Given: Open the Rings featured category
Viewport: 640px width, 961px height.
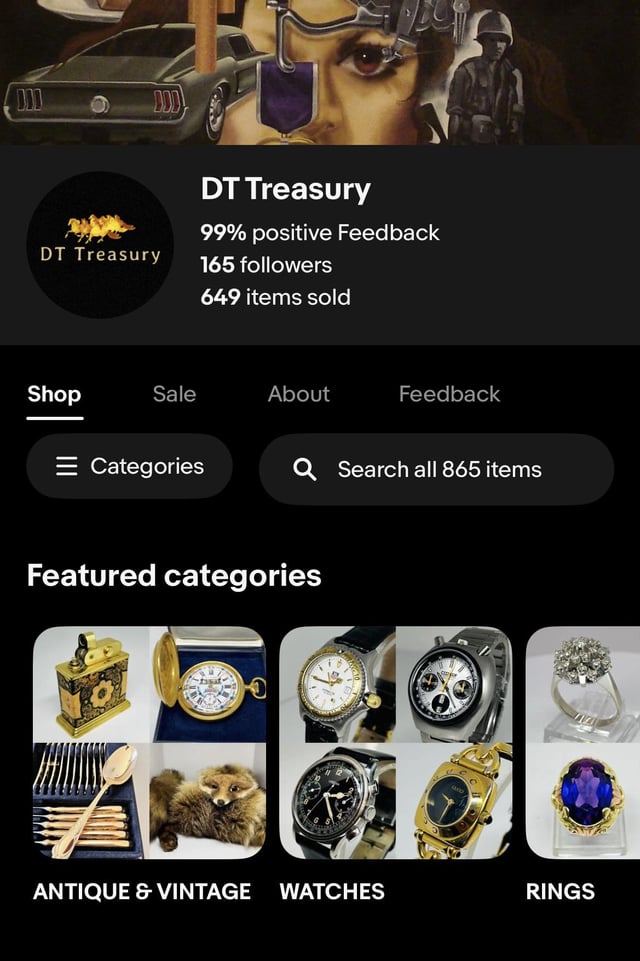Looking at the screenshot, I should pyautogui.click(x=582, y=743).
